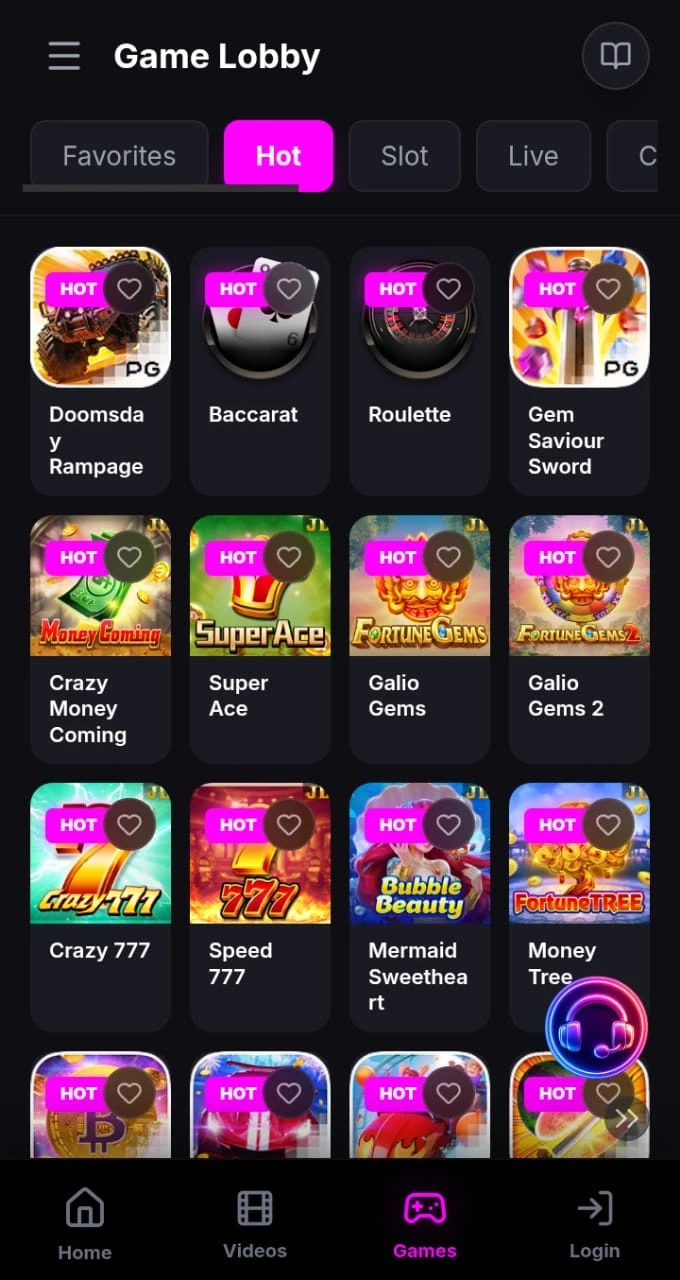Select the Slot category tab

pyautogui.click(x=404, y=156)
